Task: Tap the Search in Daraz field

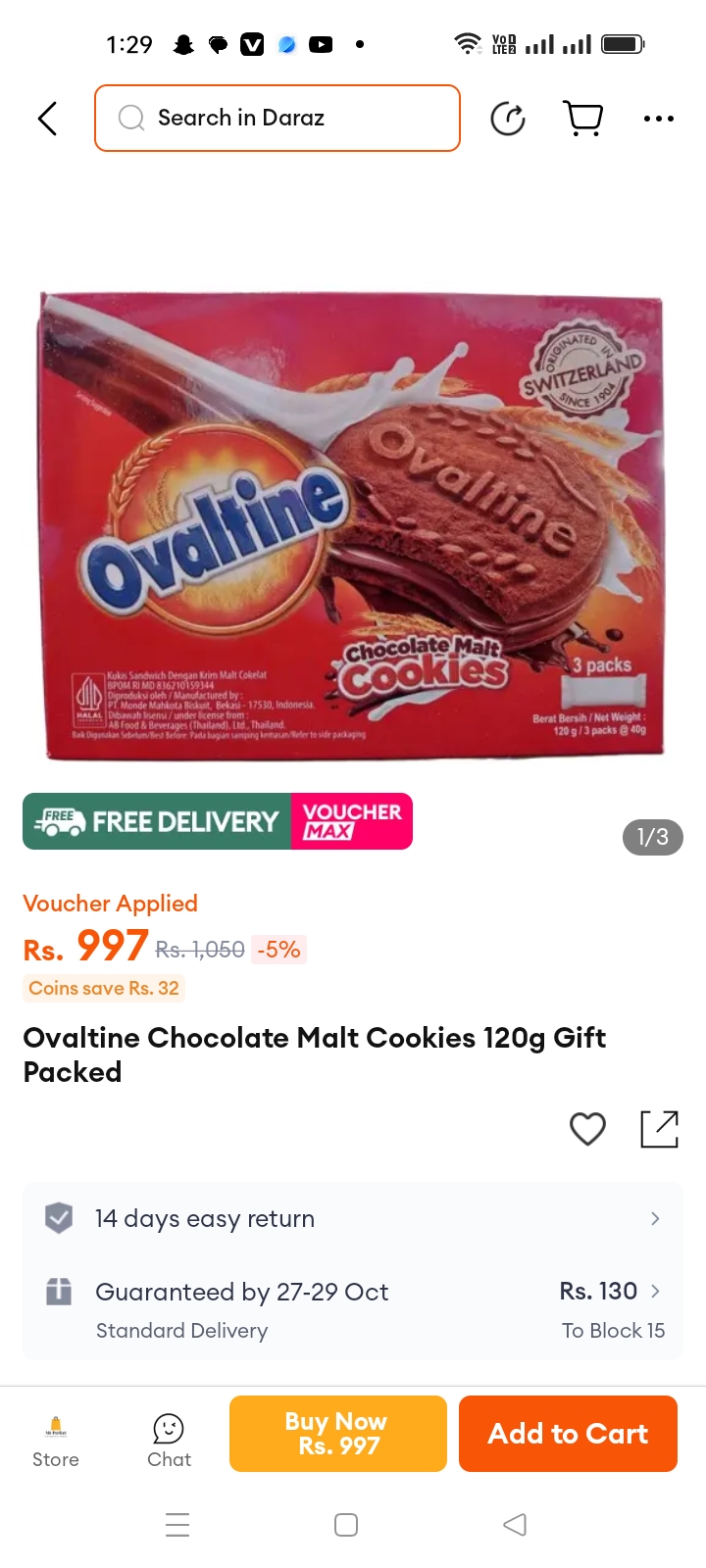Action: pyautogui.click(x=277, y=118)
